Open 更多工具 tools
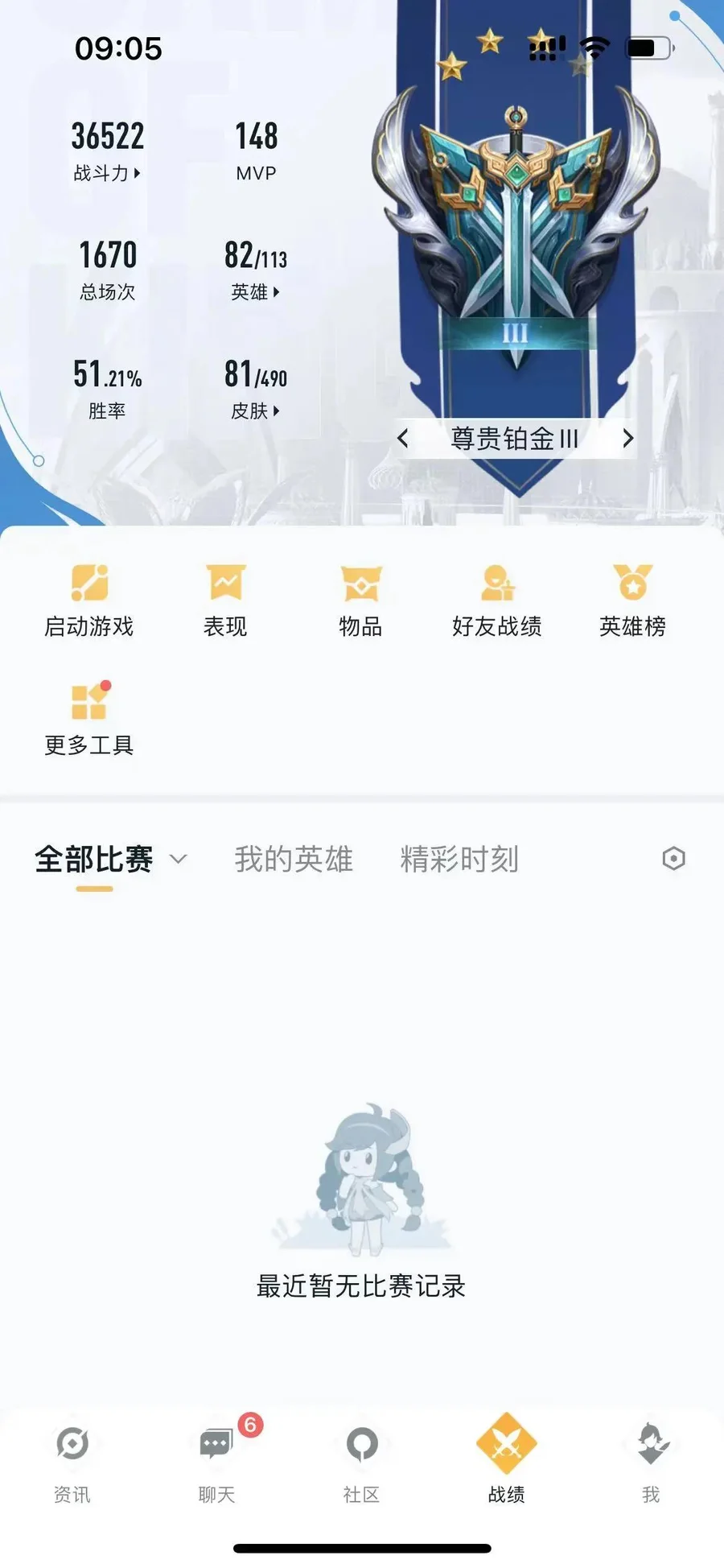This screenshot has height=1568, width=724. point(89,719)
